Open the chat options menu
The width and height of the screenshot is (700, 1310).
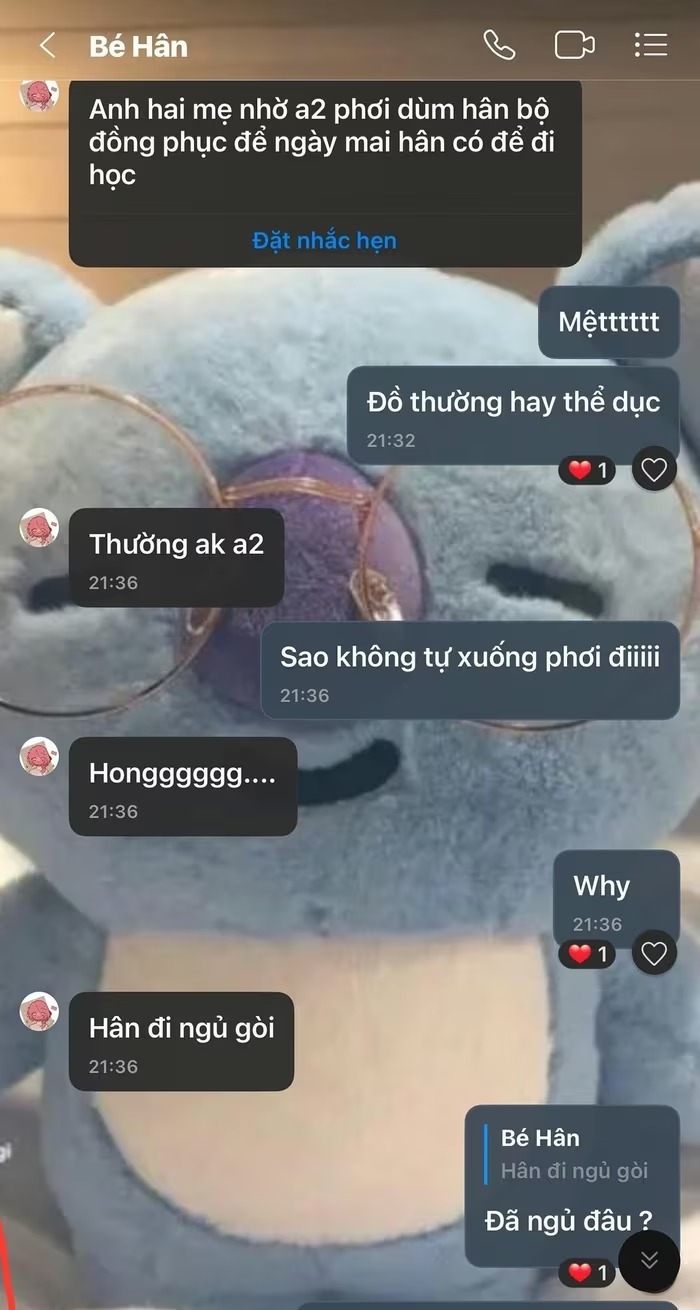click(650, 45)
